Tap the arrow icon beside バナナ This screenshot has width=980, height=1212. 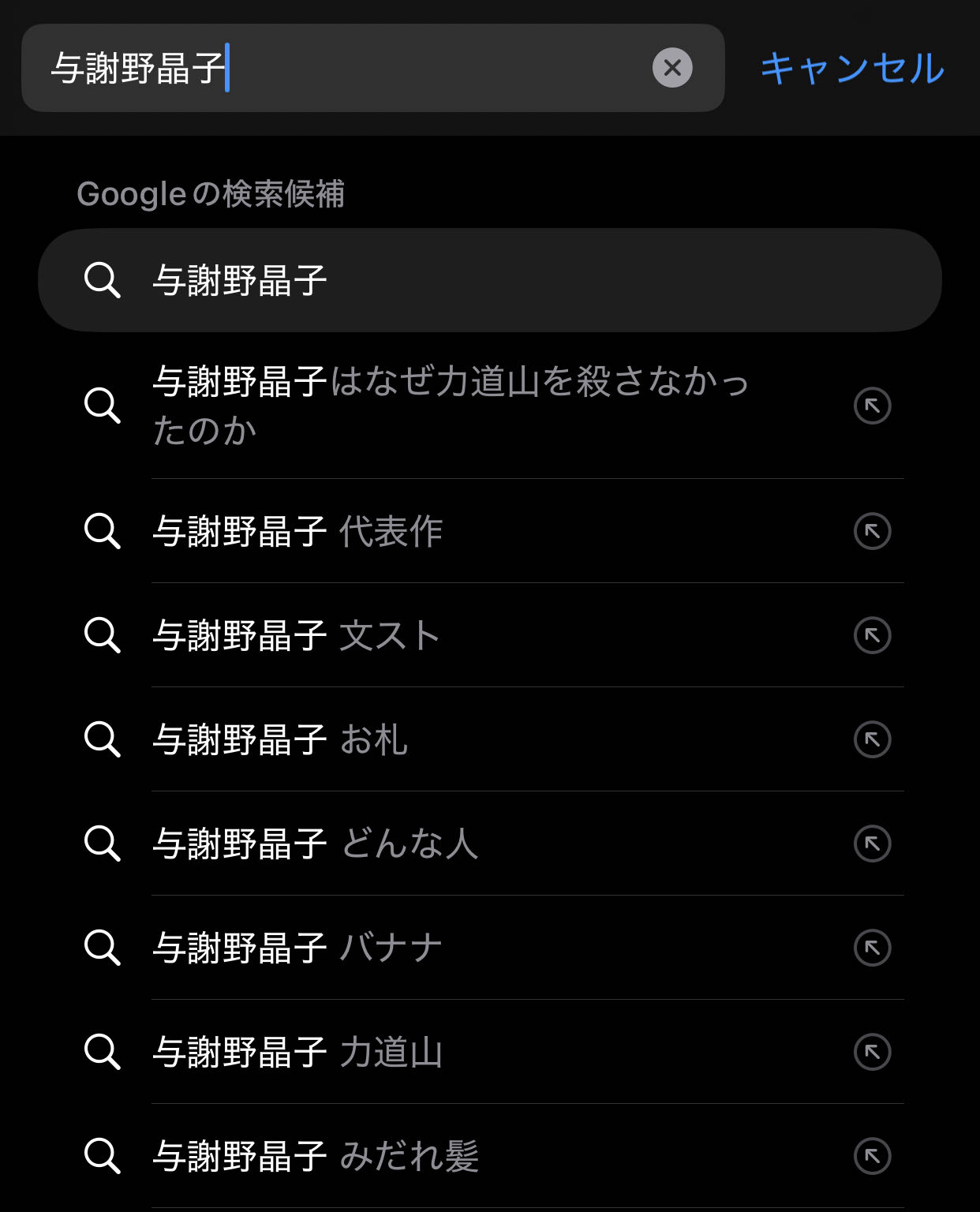tap(872, 948)
